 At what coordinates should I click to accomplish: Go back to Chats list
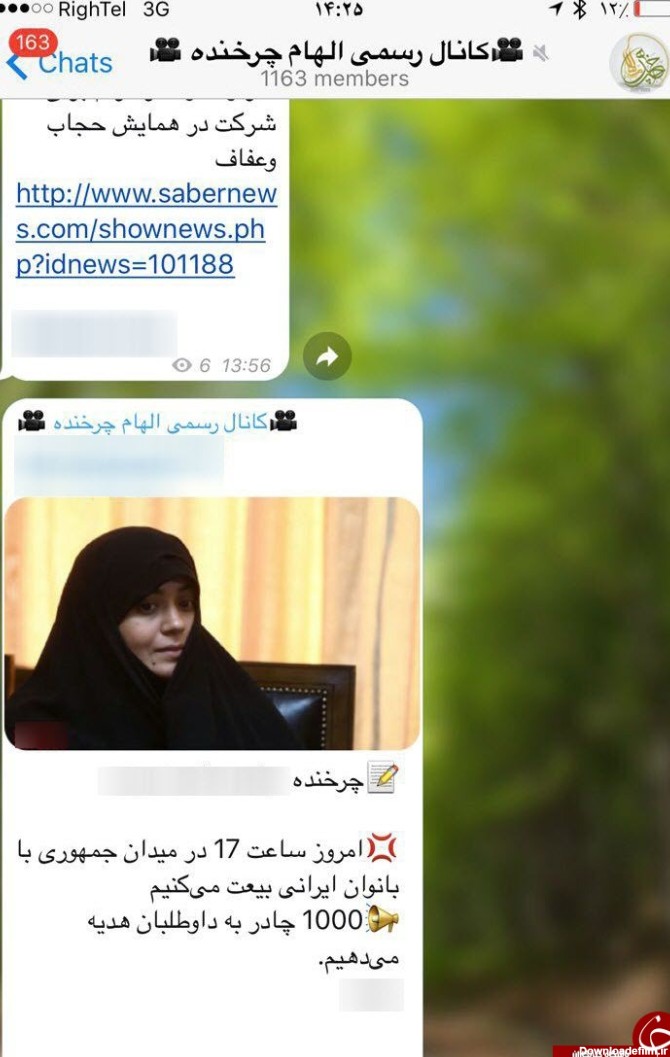click(60, 64)
